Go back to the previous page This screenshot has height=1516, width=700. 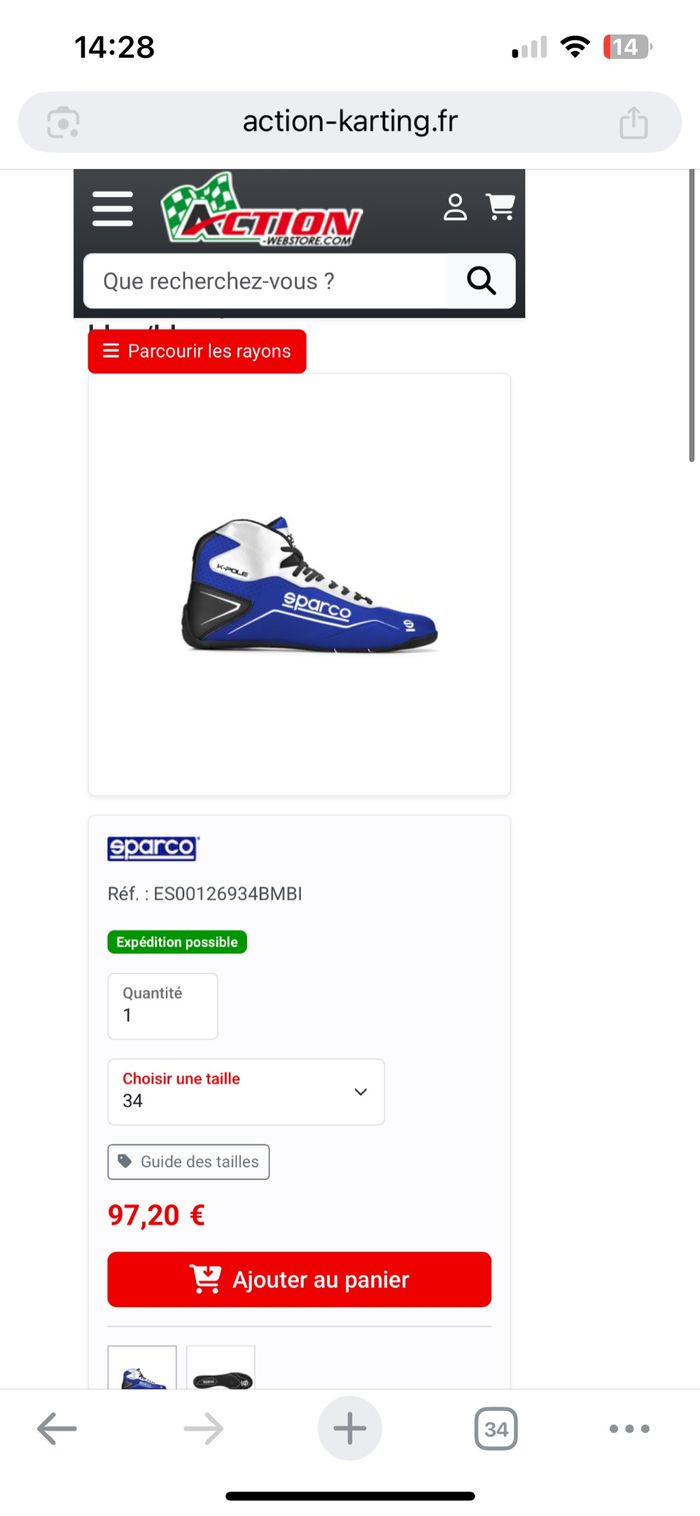[x=57, y=1429]
